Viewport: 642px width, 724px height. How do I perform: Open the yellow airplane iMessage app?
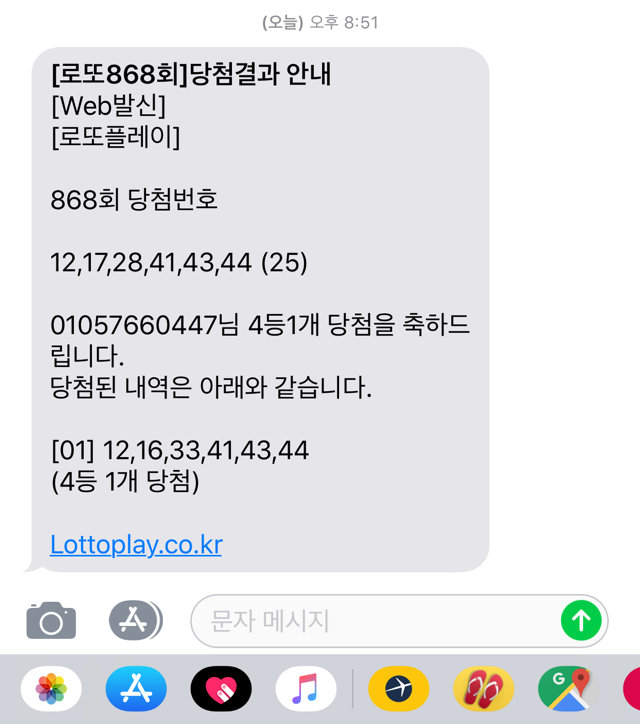pos(398,689)
